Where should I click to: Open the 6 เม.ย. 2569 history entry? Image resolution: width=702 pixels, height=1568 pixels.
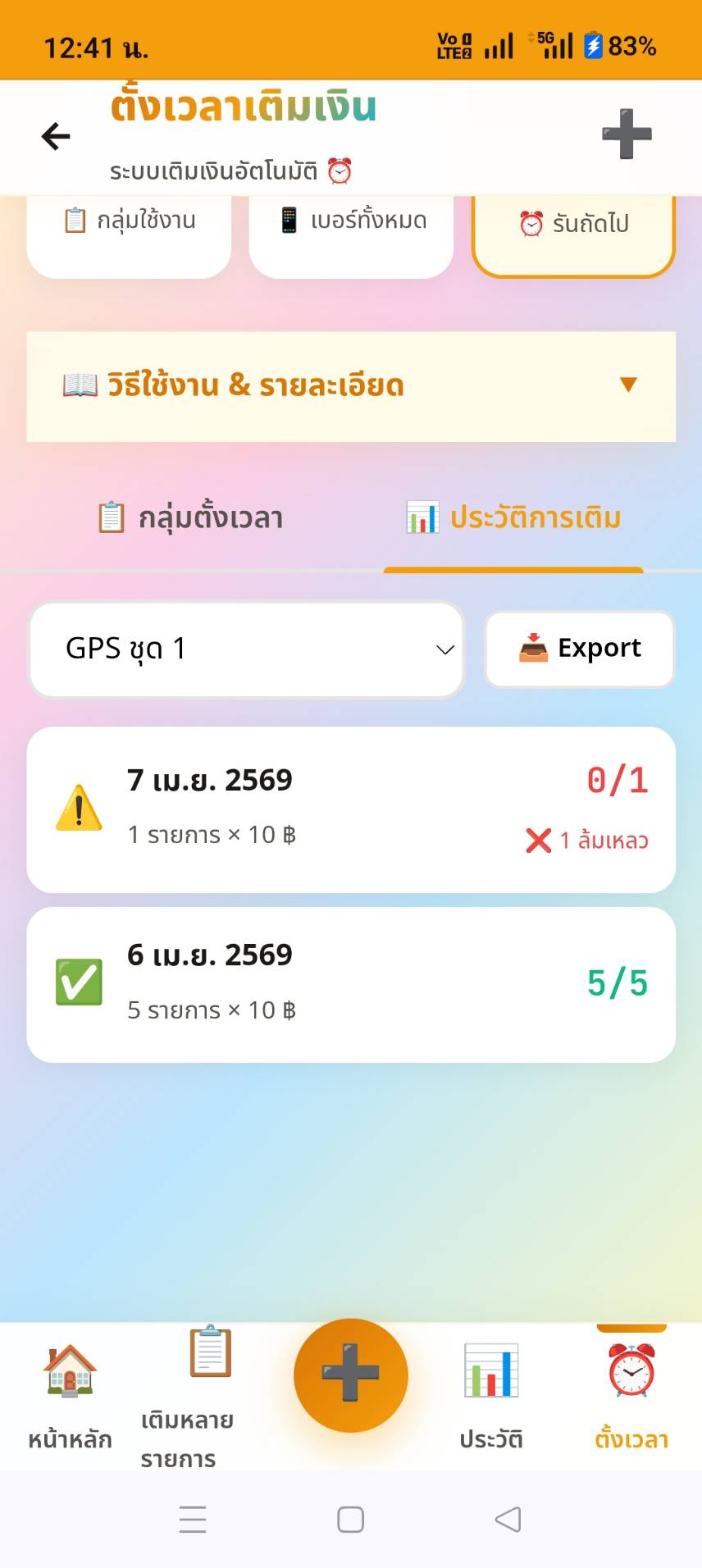click(351, 984)
